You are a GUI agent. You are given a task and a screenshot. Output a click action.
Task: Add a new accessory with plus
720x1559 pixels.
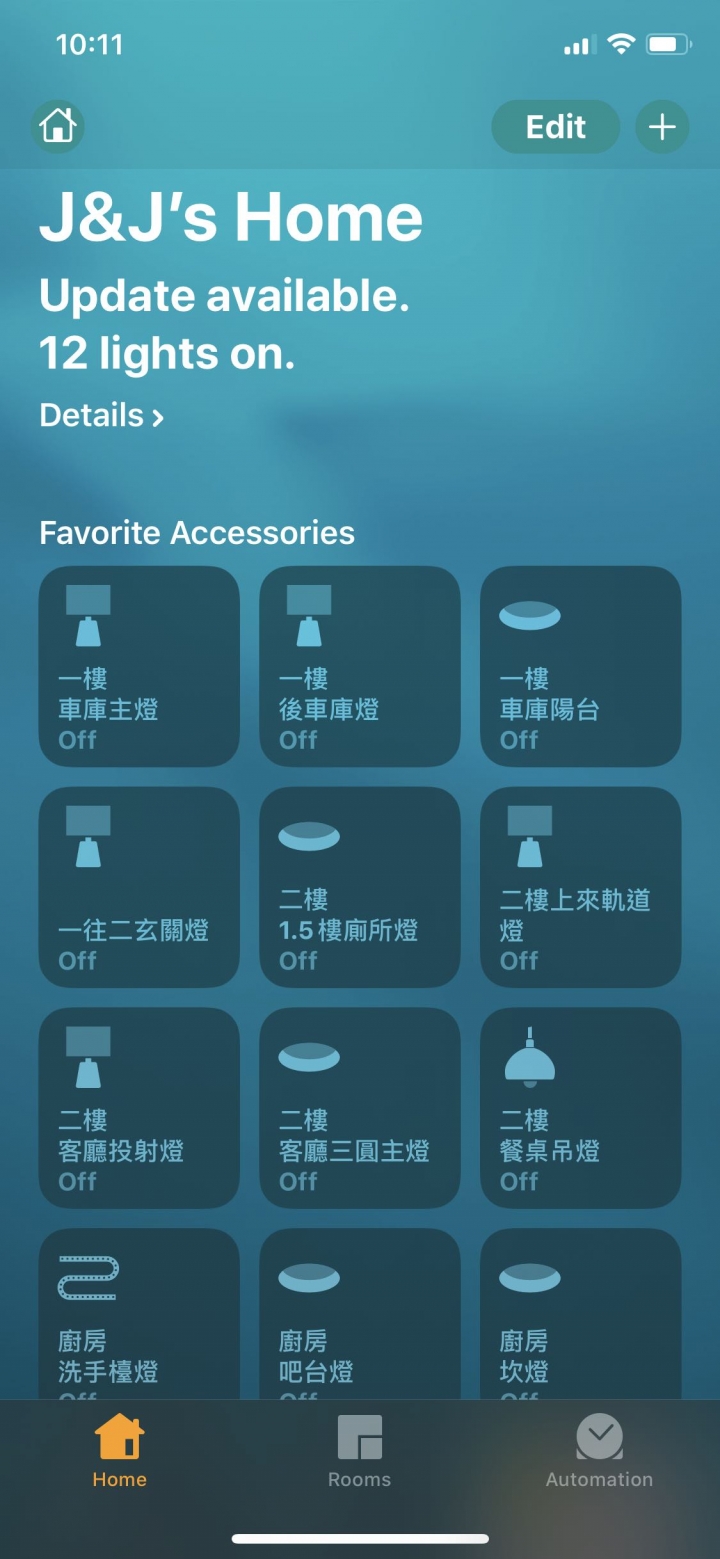pyautogui.click(x=662, y=127)
